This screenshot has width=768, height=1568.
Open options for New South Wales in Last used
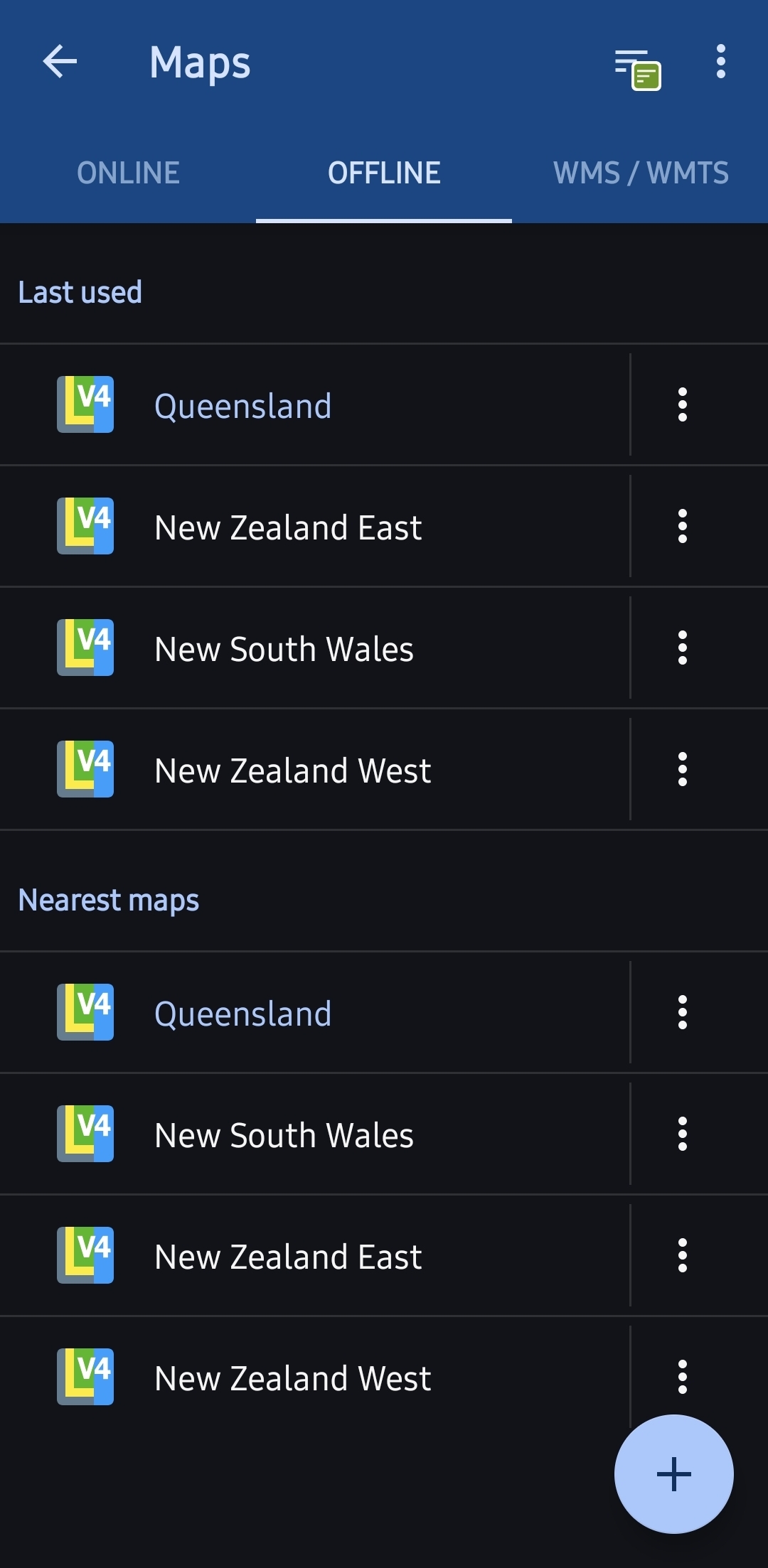point(682,648)
